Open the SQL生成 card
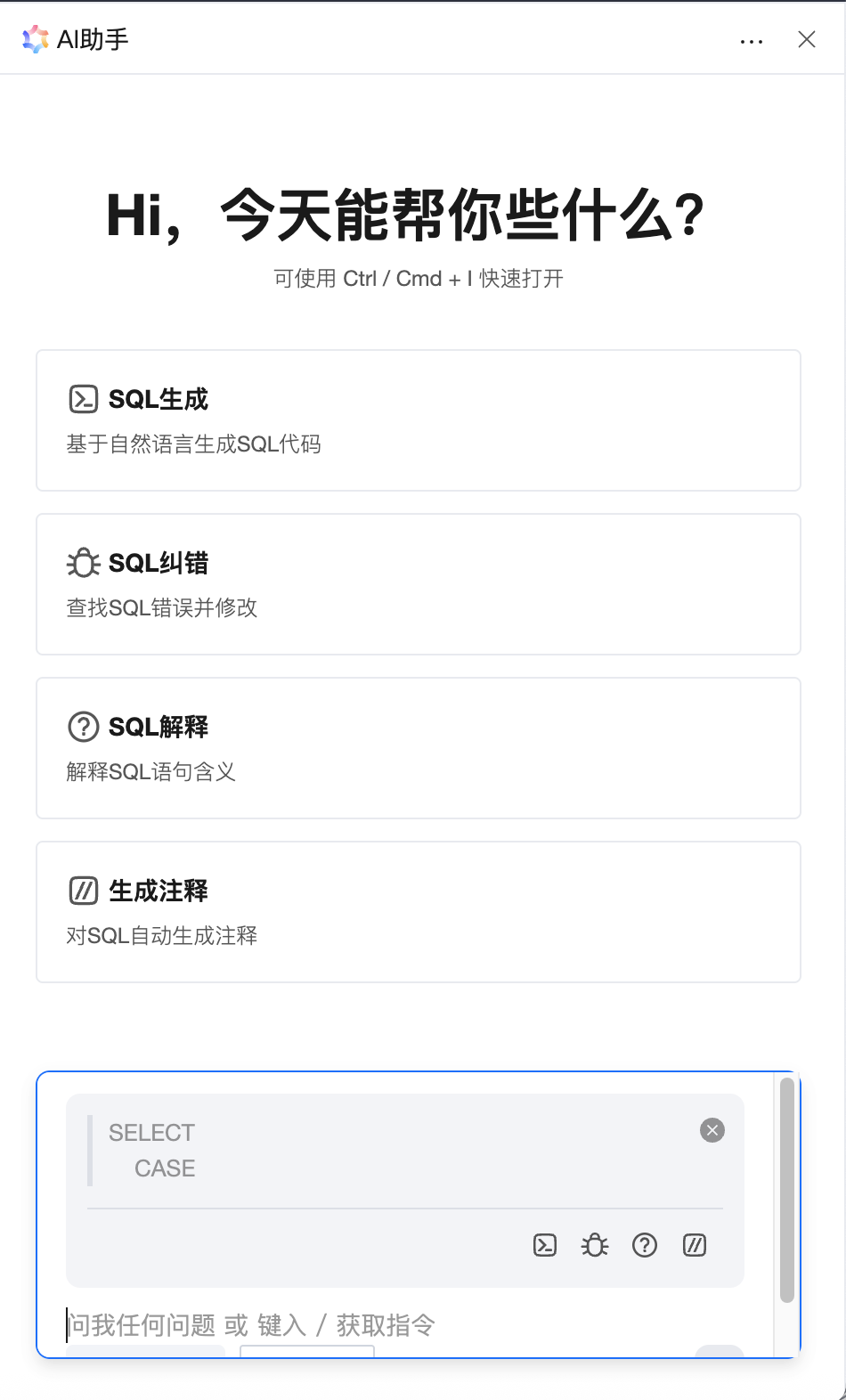Image resolution: width=846 pixels, height=1400 pixels. pos(419,420)
